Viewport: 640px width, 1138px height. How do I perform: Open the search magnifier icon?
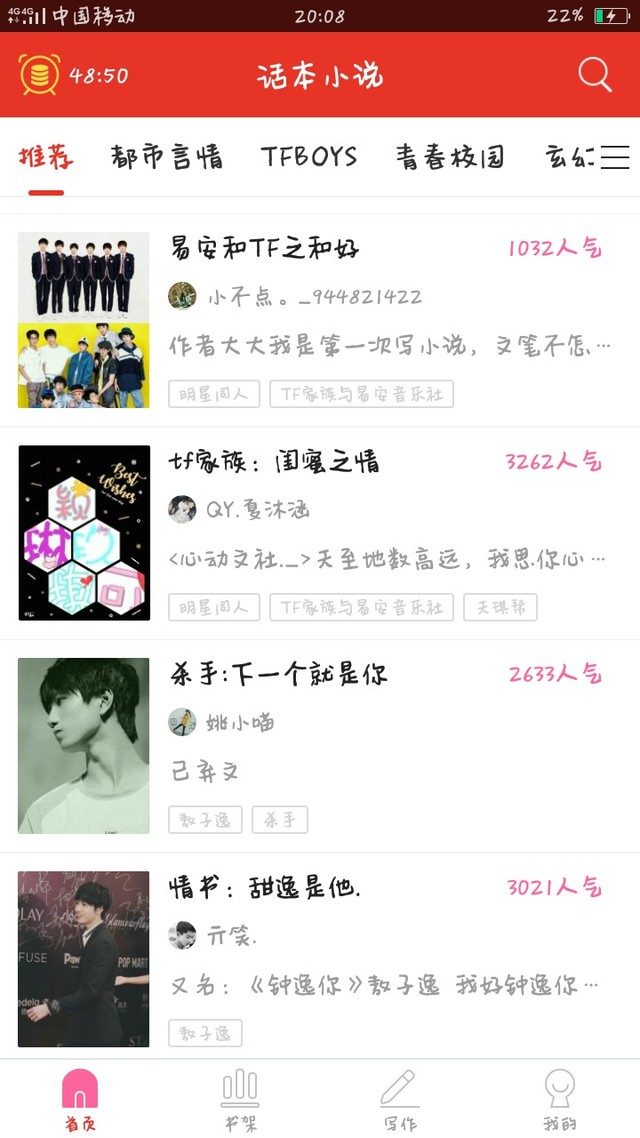[594, 75]
